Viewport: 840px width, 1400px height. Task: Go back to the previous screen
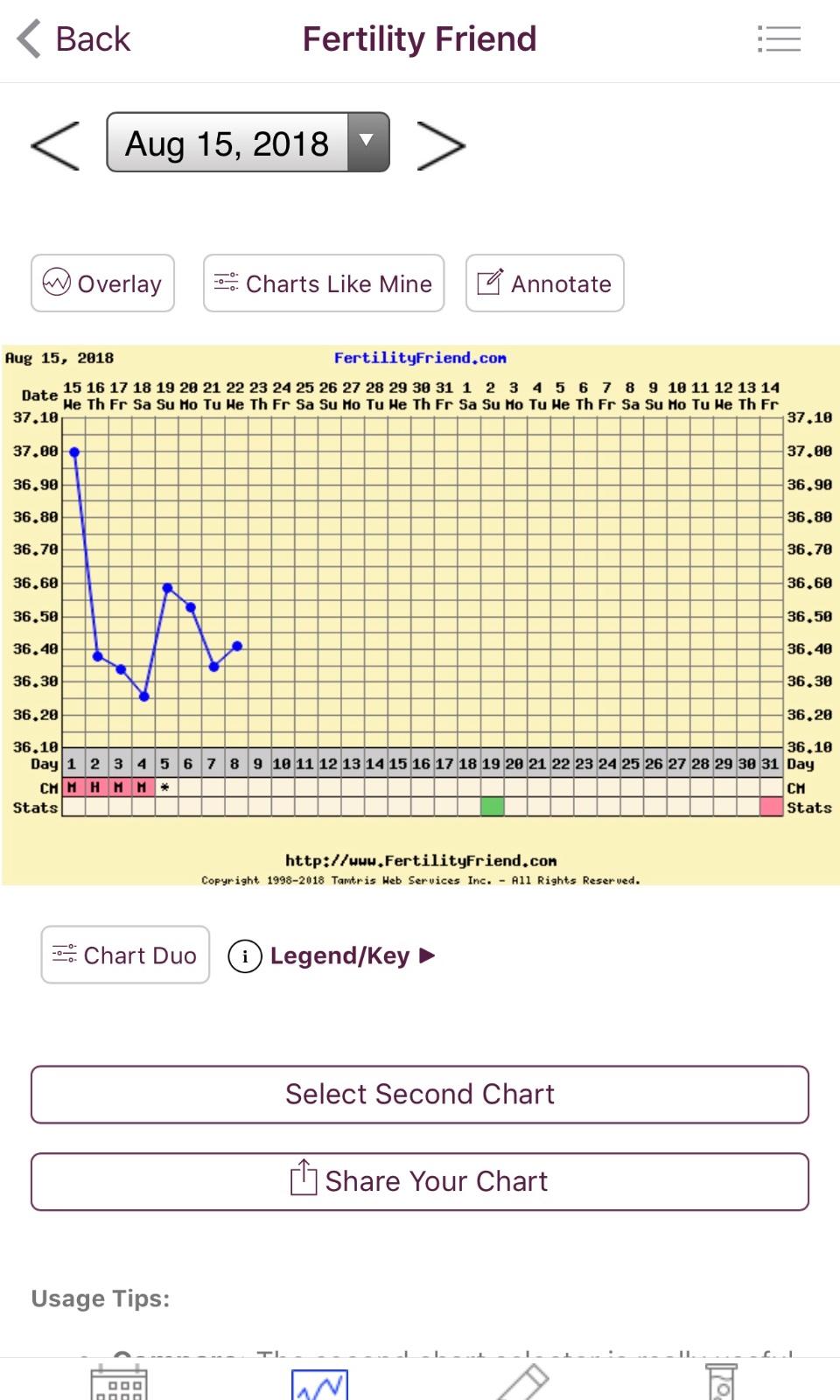pyautogui.click(x=74, y=39)
